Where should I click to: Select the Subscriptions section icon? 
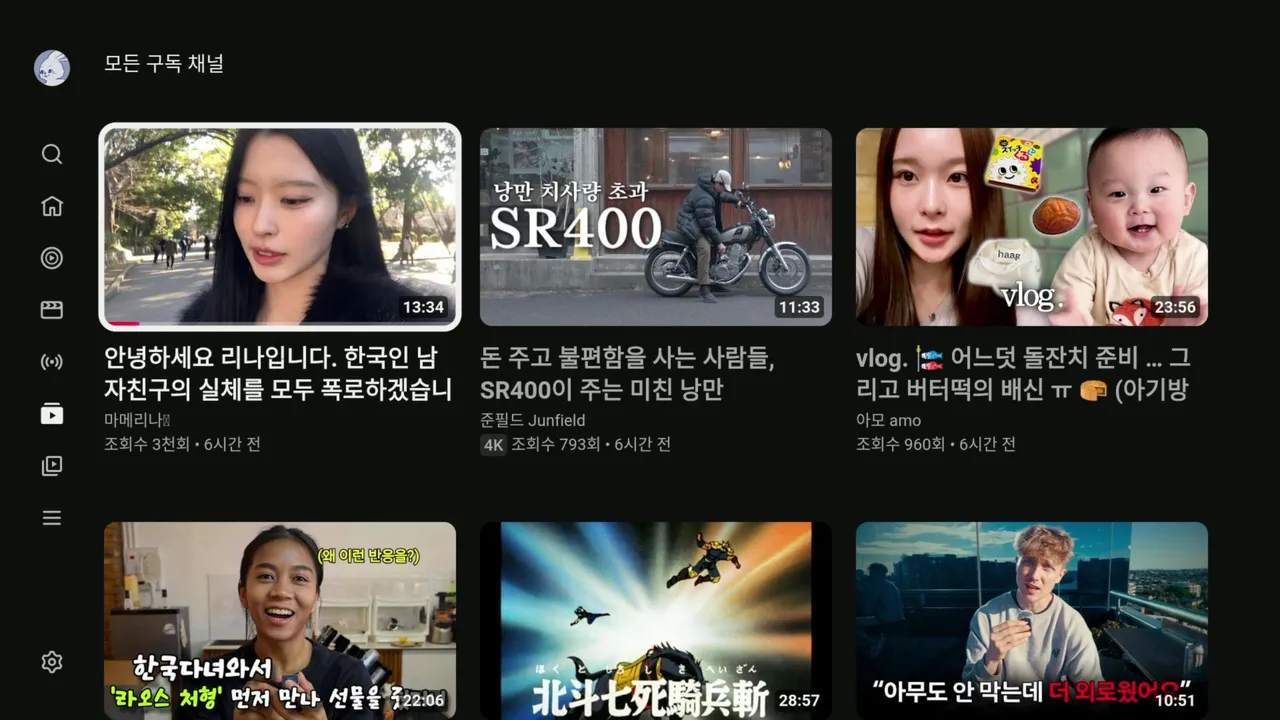[x=52, y=414]
